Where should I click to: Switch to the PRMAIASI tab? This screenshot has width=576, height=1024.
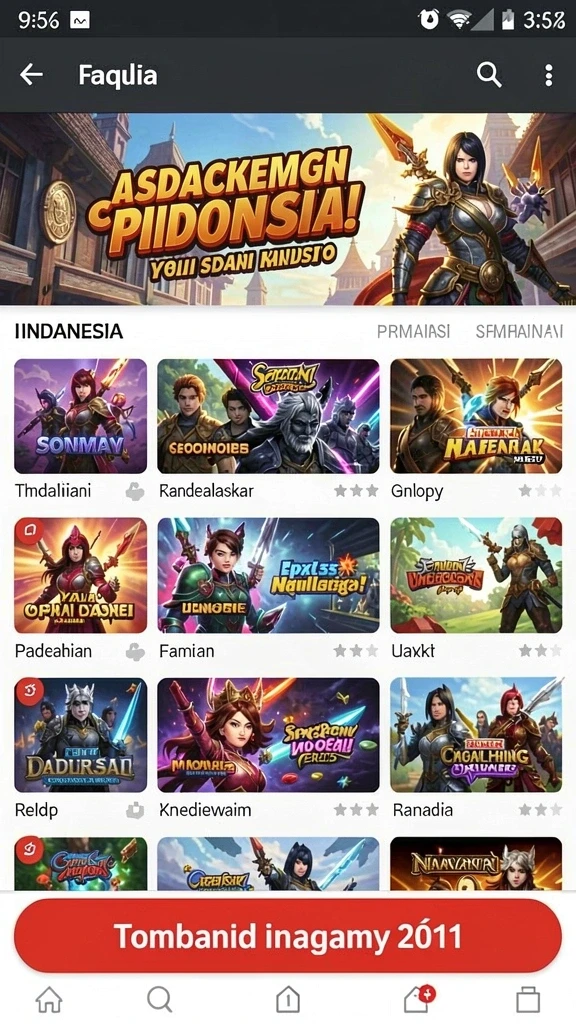pos(413,332)
